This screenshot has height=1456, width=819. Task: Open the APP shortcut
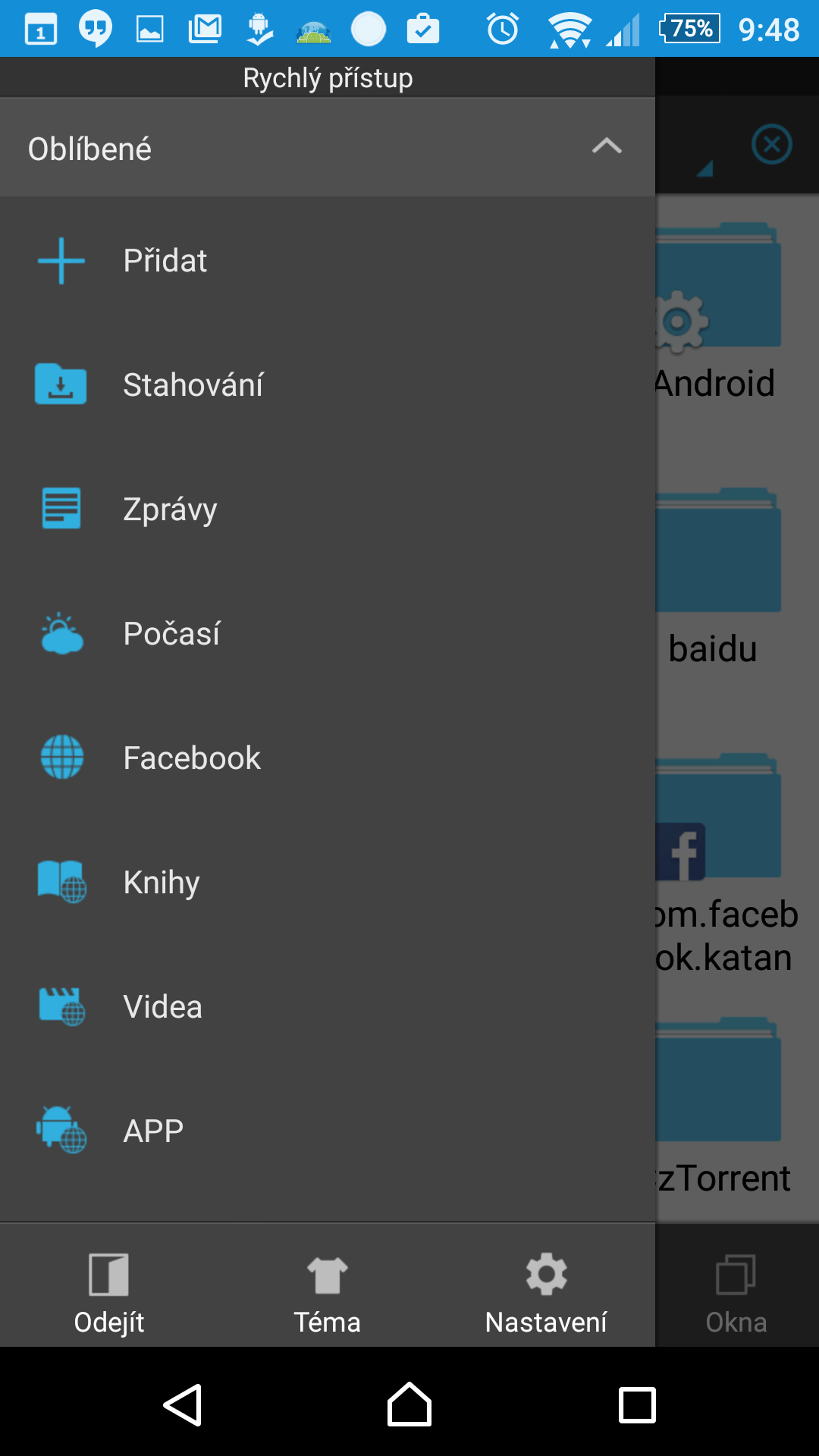point(328,1131)
